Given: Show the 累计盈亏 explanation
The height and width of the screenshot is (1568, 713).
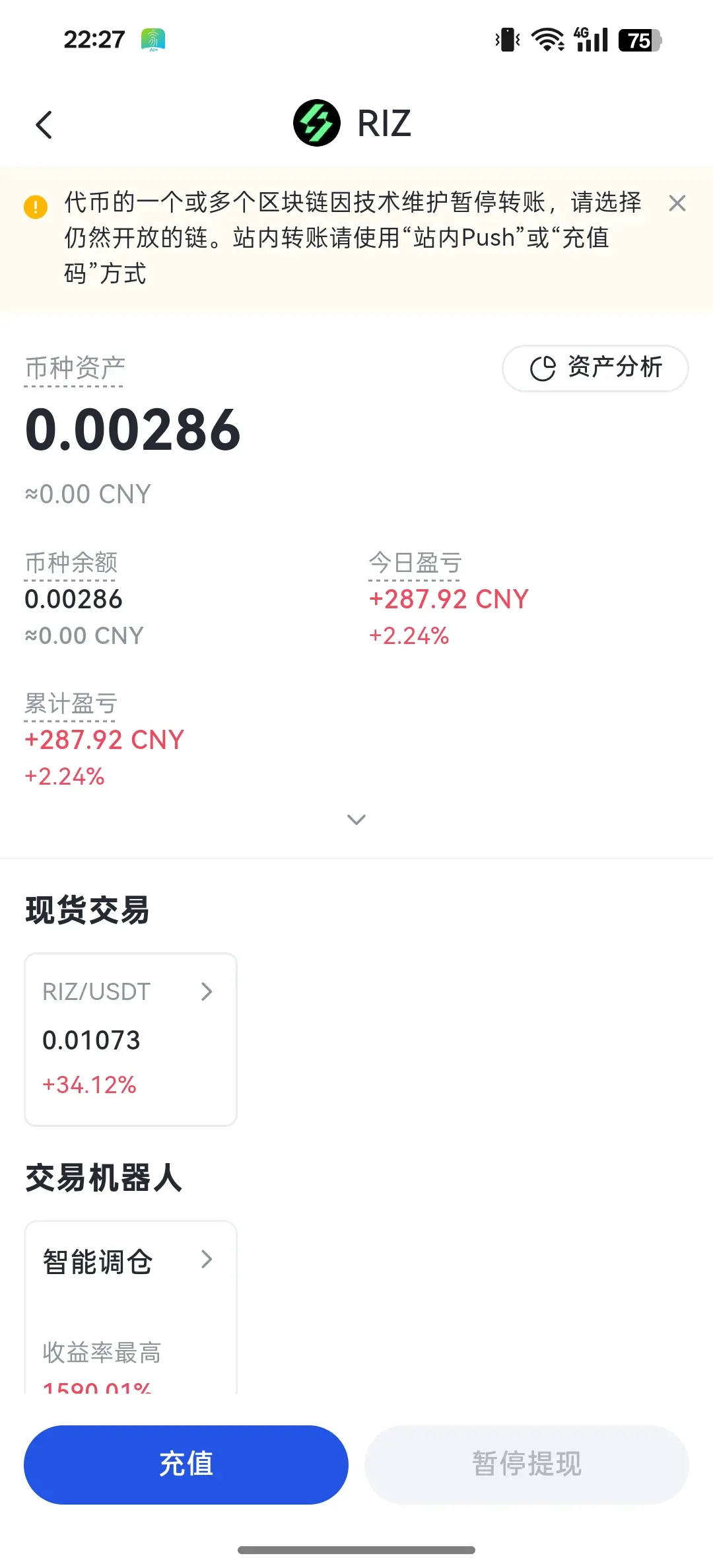Looking at the screenshot, I should 71,703.
